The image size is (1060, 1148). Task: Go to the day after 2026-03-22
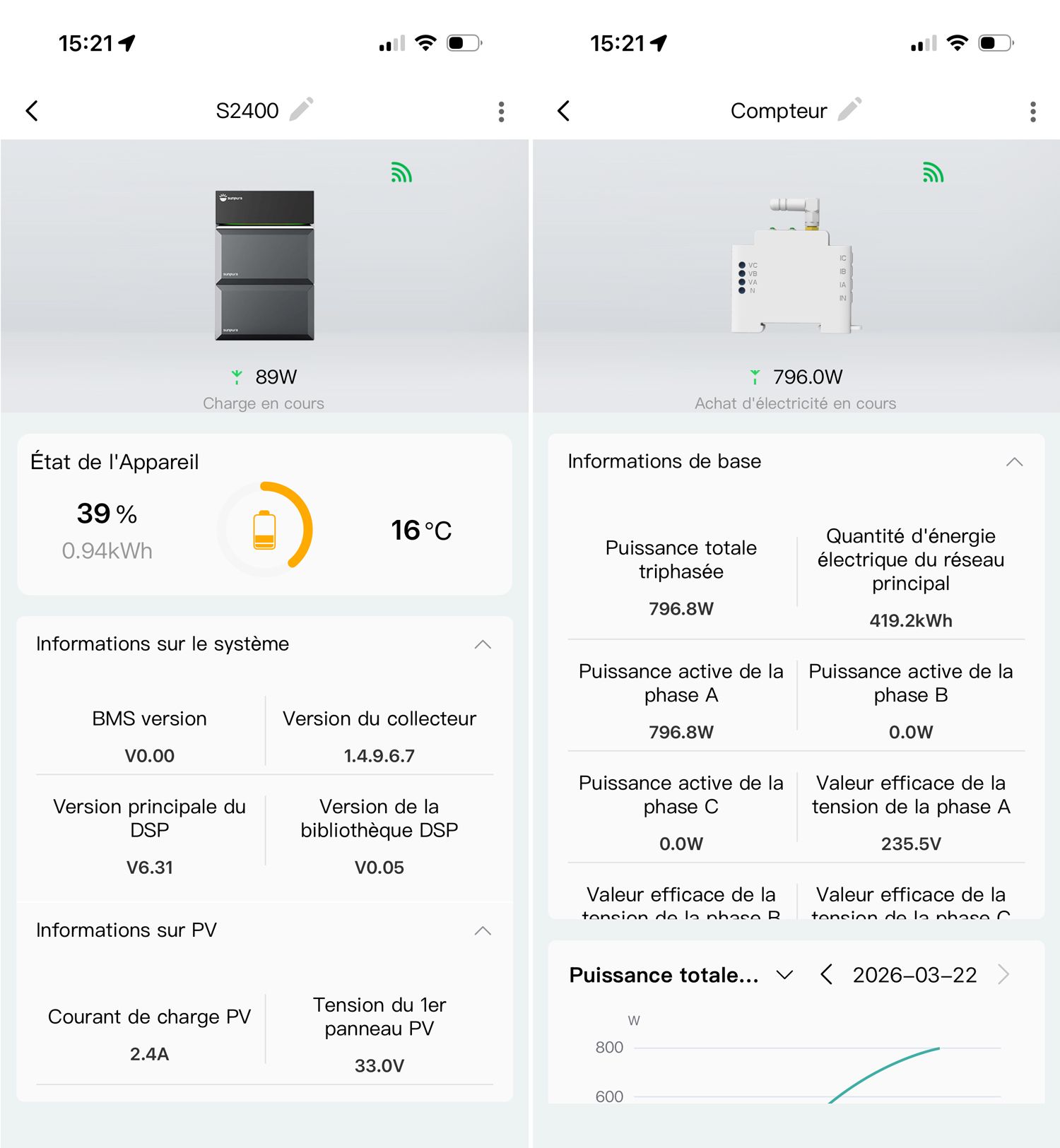(x=1003, y=975)
